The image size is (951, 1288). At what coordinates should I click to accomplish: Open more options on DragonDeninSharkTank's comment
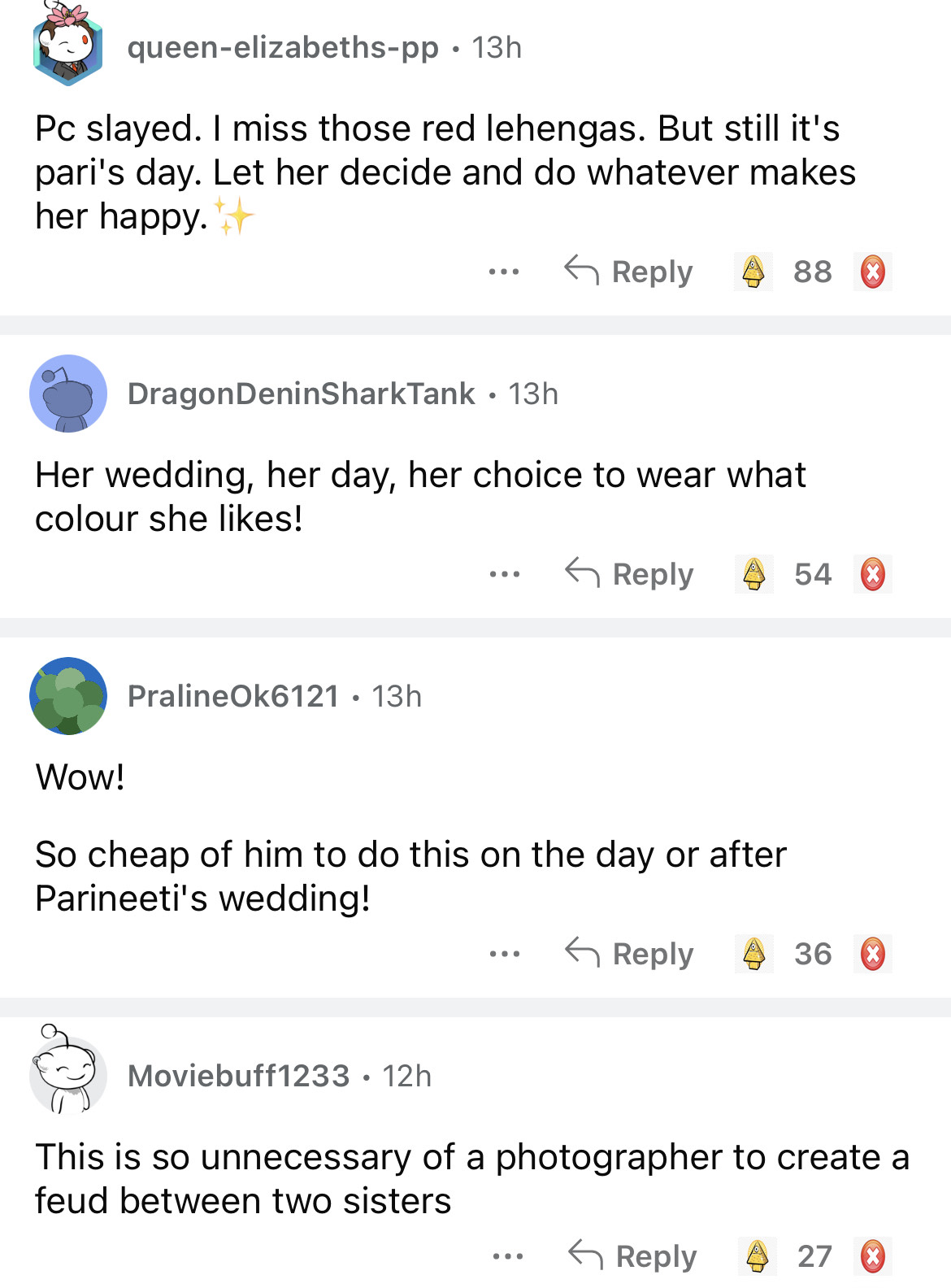pyautogui.click(x=505, y=574)
